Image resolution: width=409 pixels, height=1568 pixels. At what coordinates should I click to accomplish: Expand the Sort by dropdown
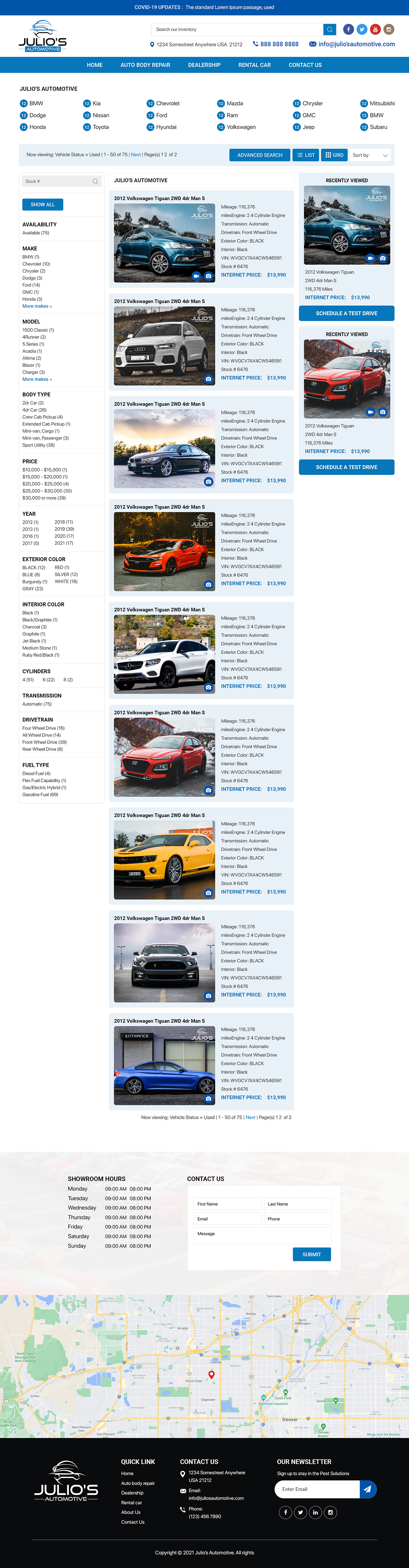370,155
